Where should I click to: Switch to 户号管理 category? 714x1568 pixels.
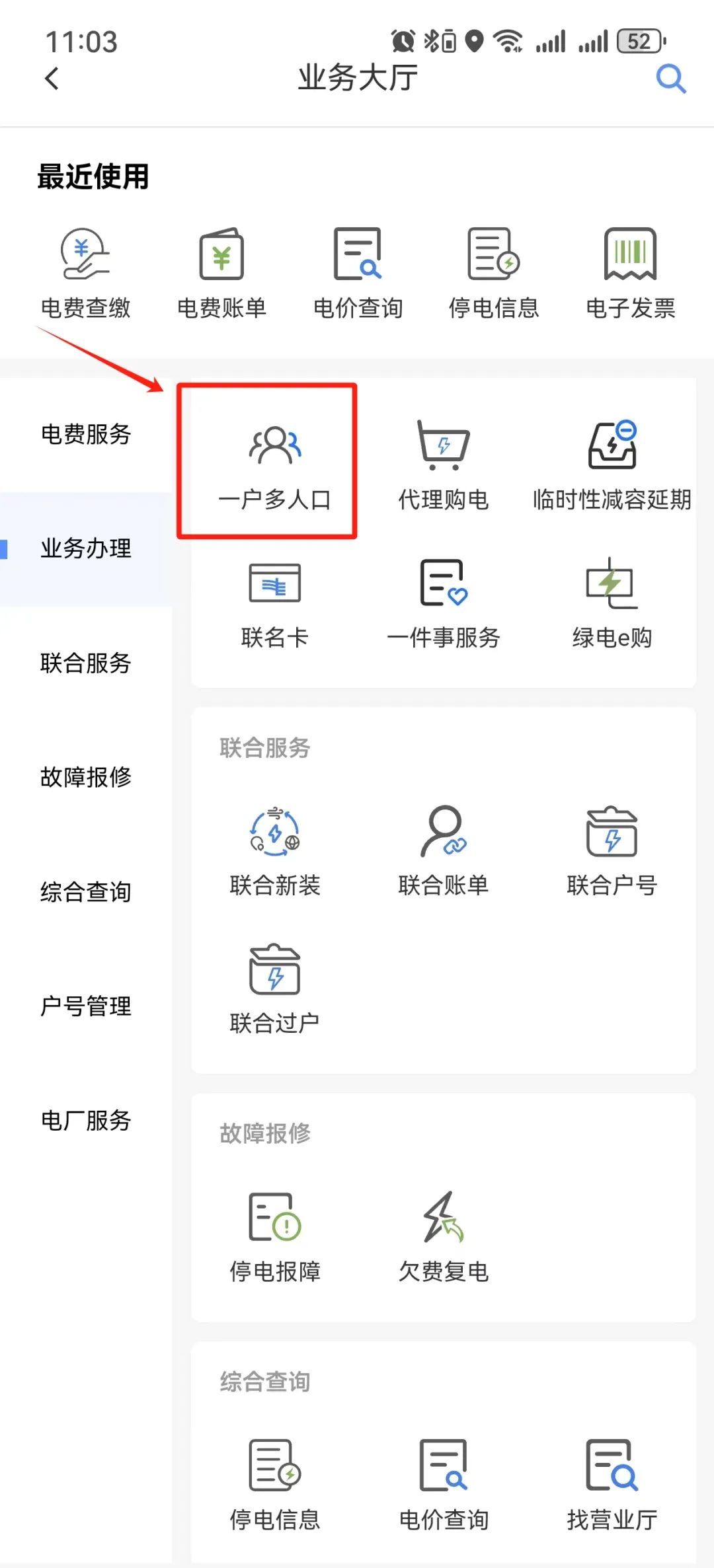86,1006
